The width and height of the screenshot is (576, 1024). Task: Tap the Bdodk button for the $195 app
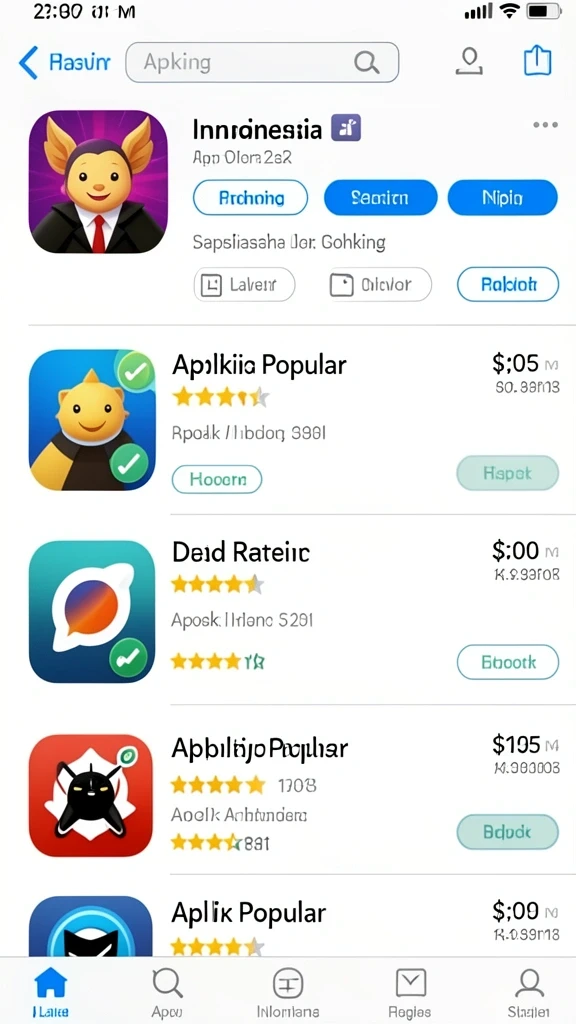[507, 832]
